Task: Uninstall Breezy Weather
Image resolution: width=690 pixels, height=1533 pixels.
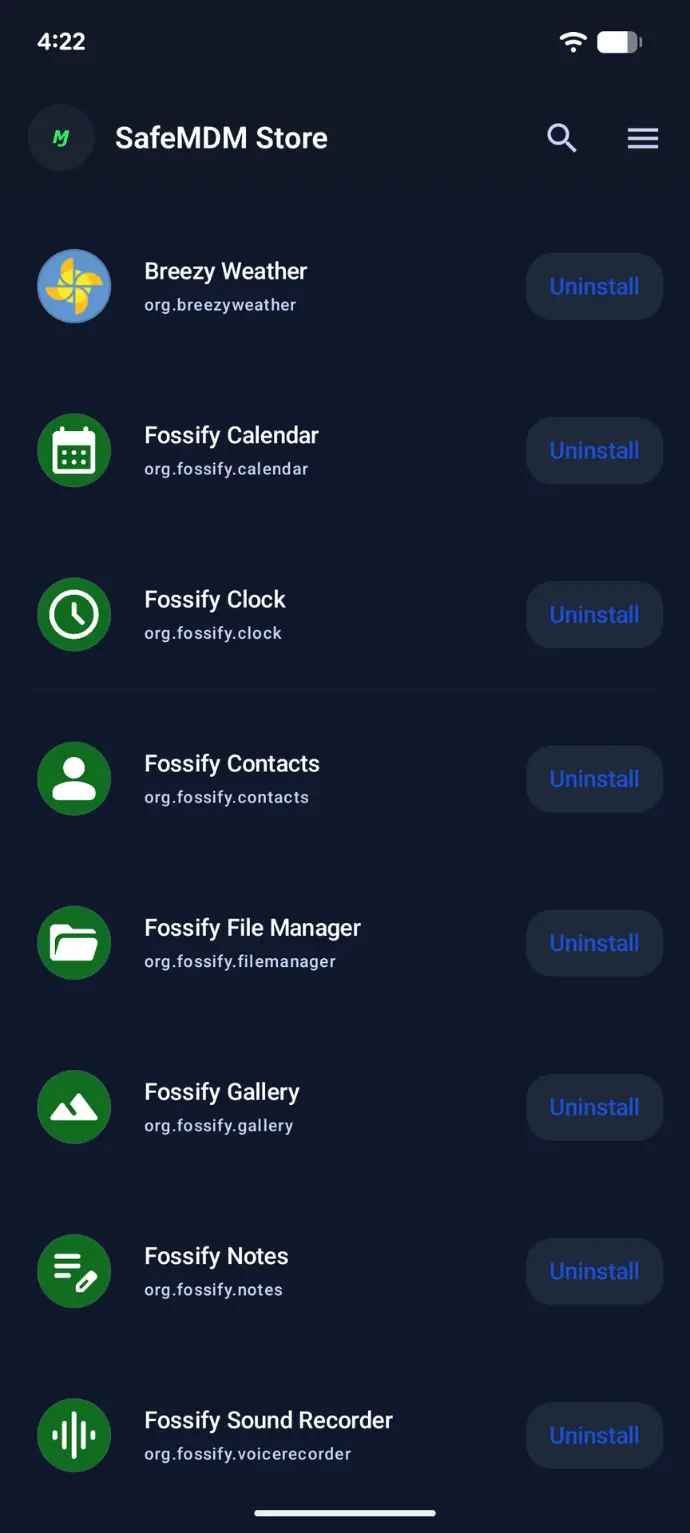Action: click(594, 287)
